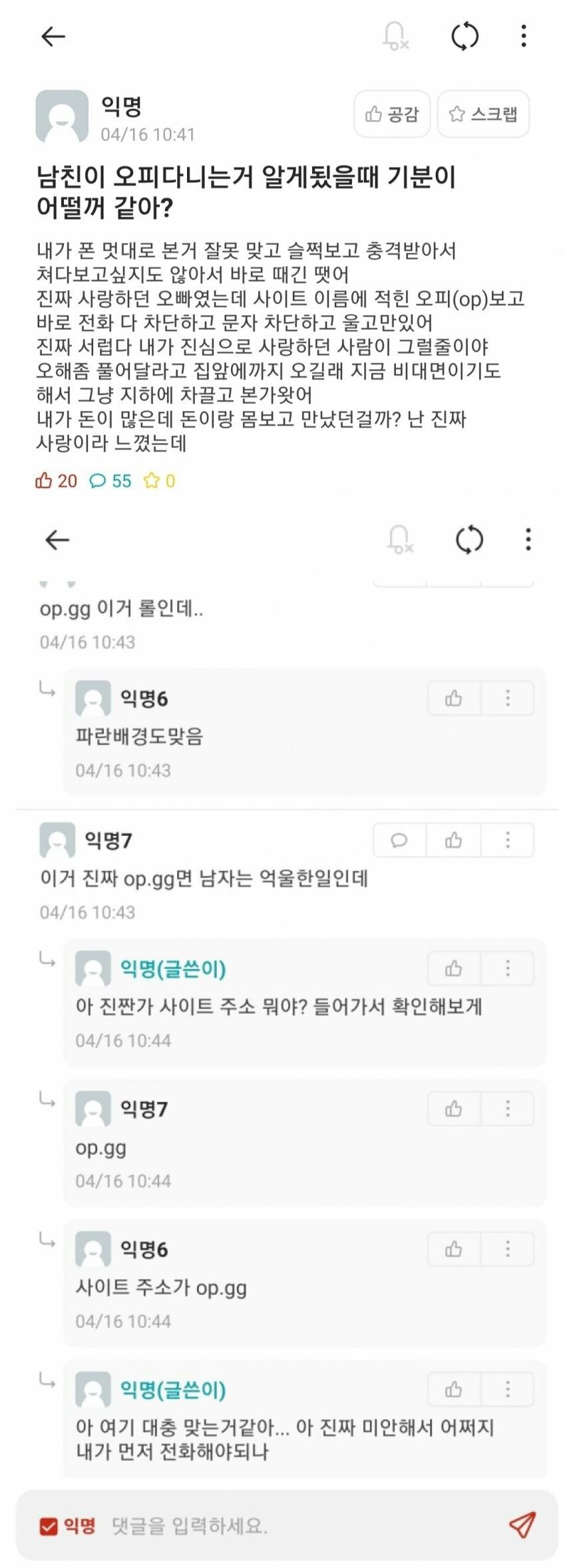The height and width of the screenshot is (1568, 571).
Task: Like the author's reply "아 여기 대충 맞는거같아"
Action: [454, 1389]
